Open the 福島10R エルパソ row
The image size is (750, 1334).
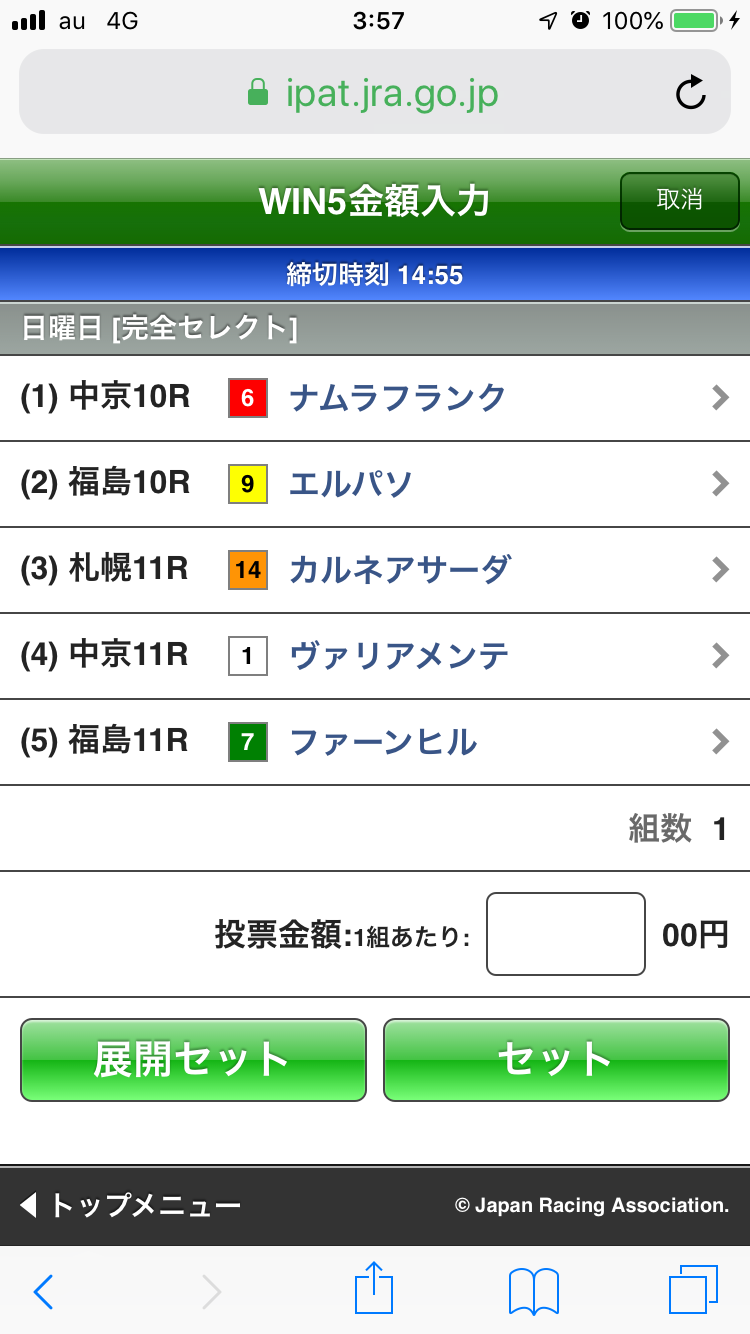click(375, 484)
